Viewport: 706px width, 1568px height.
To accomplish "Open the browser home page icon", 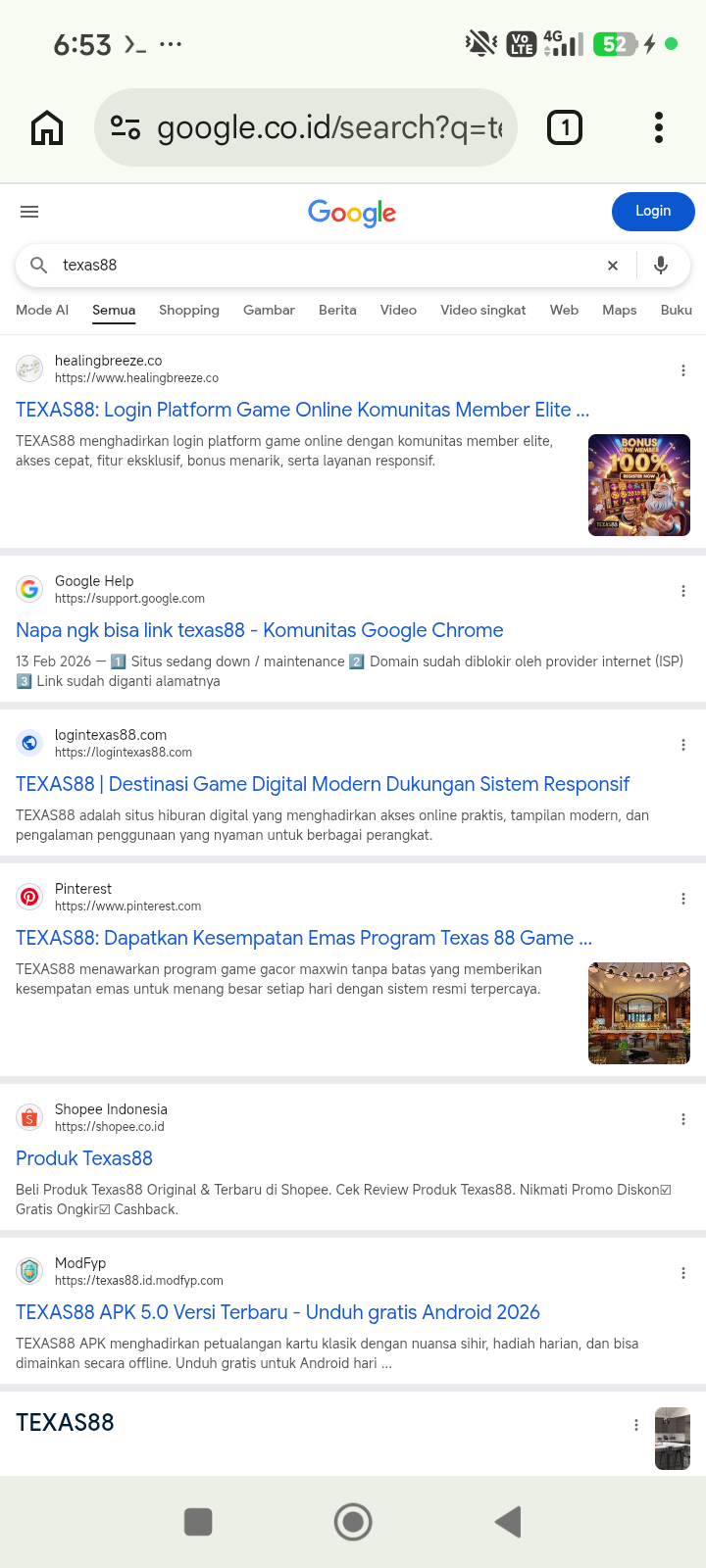I will pos(47,127).
